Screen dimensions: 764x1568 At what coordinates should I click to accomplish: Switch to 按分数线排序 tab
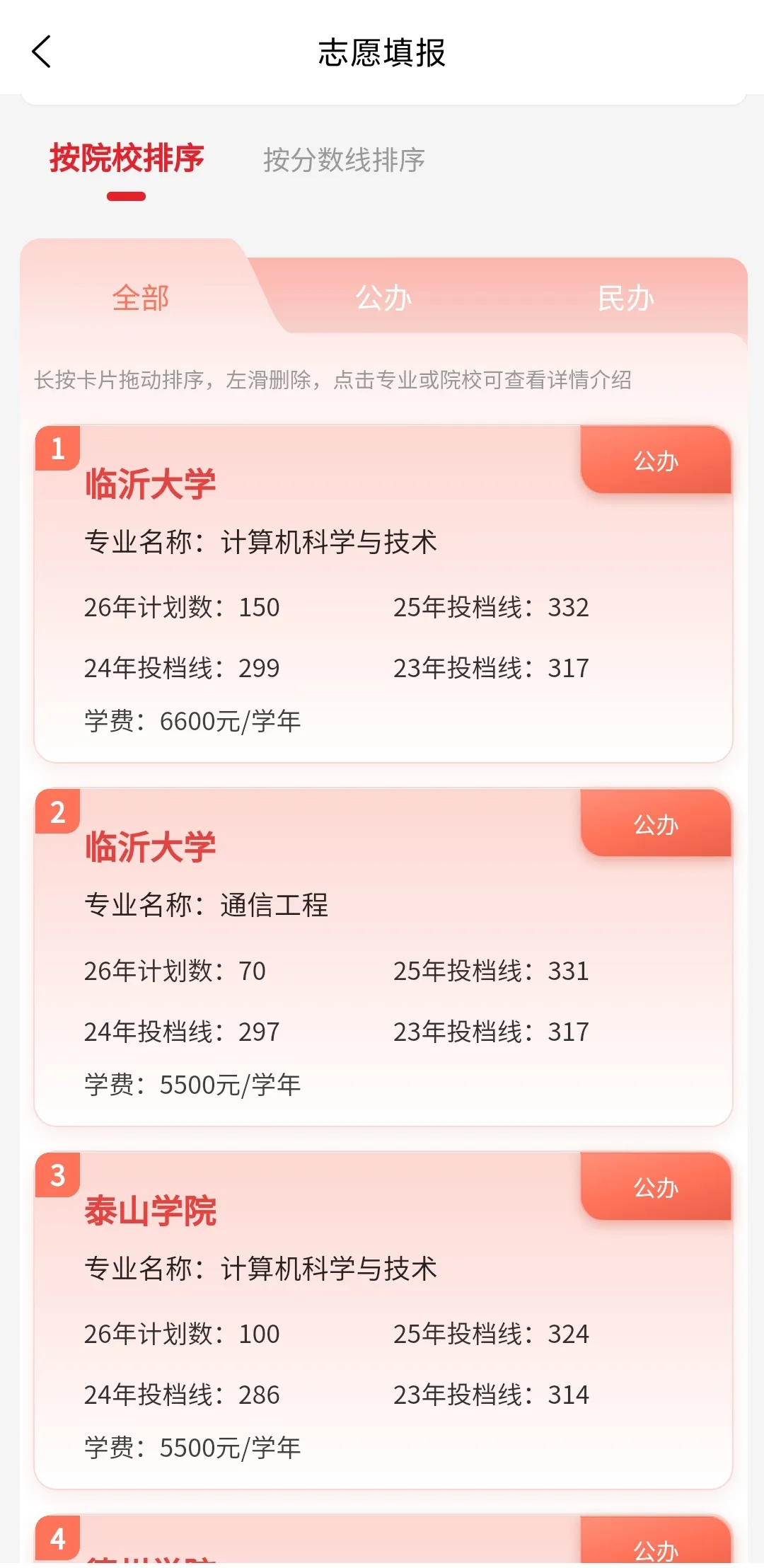[x=344, y=160]
